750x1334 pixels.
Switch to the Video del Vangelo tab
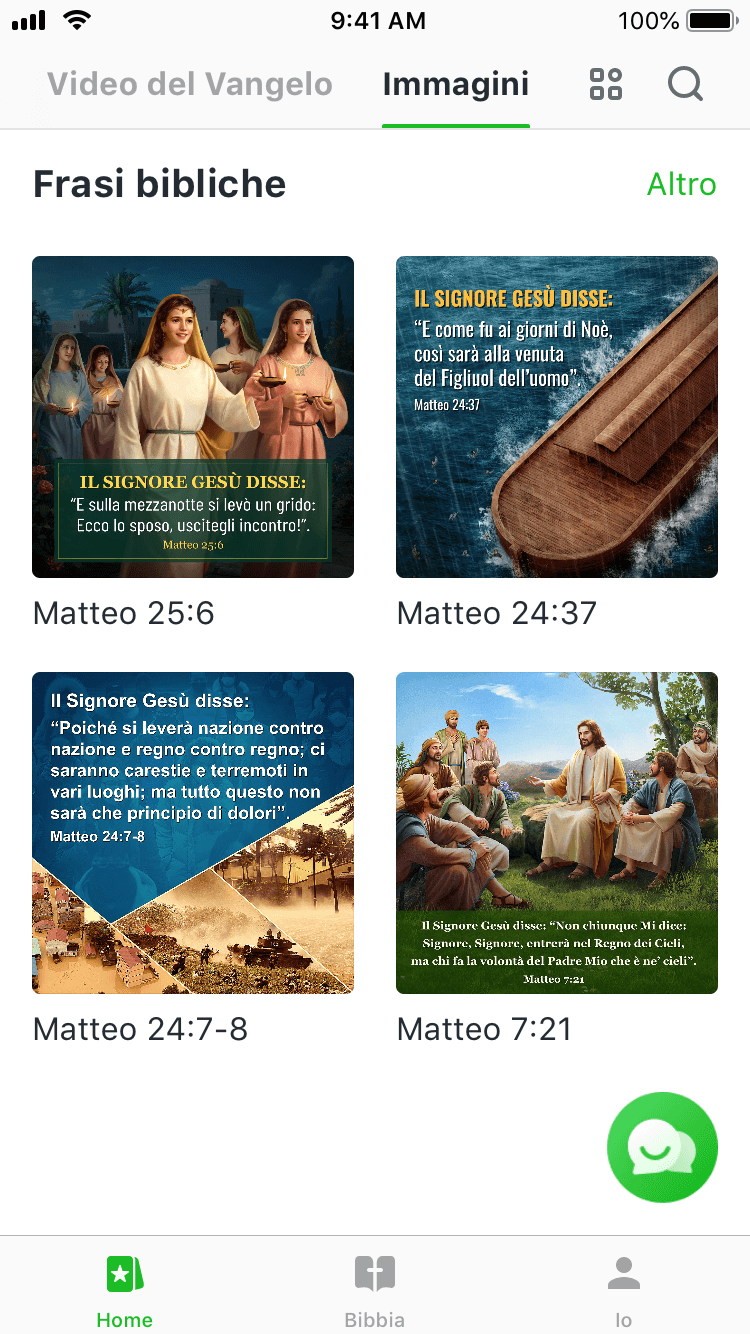[x=190, y=84]
